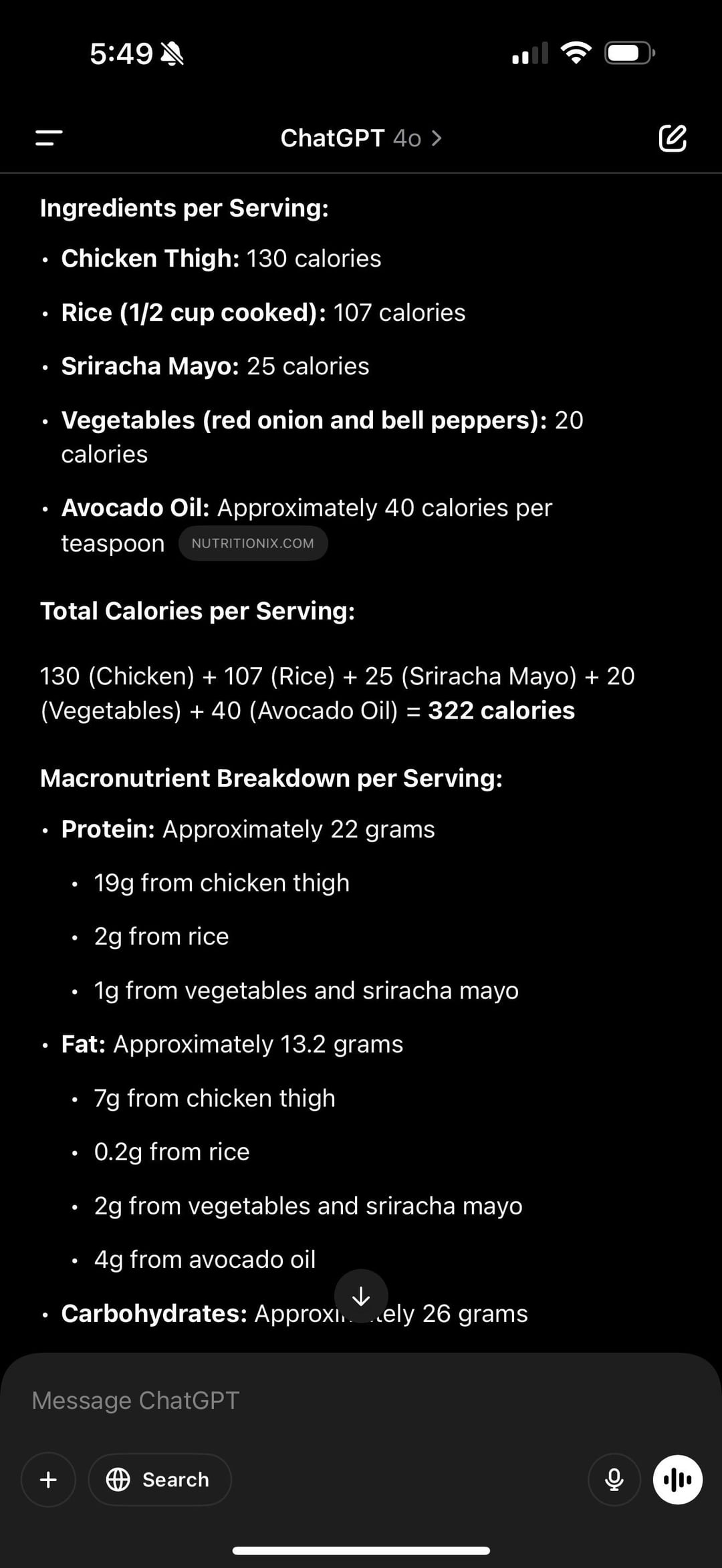Start a new chat with the compose icon
Image resolution: width=722 pixels, height=1568 pixels.
click(673, 138)
